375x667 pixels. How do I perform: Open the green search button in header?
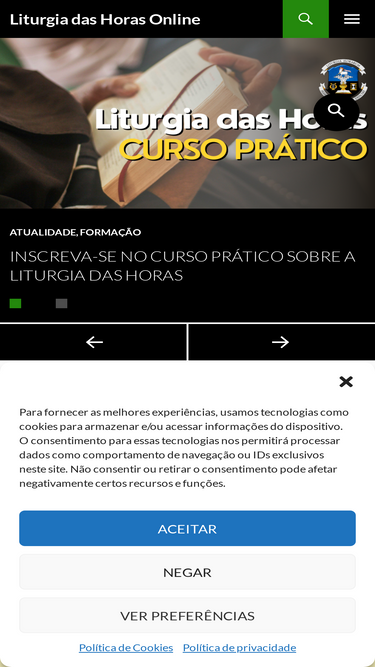tap(305, 19)
